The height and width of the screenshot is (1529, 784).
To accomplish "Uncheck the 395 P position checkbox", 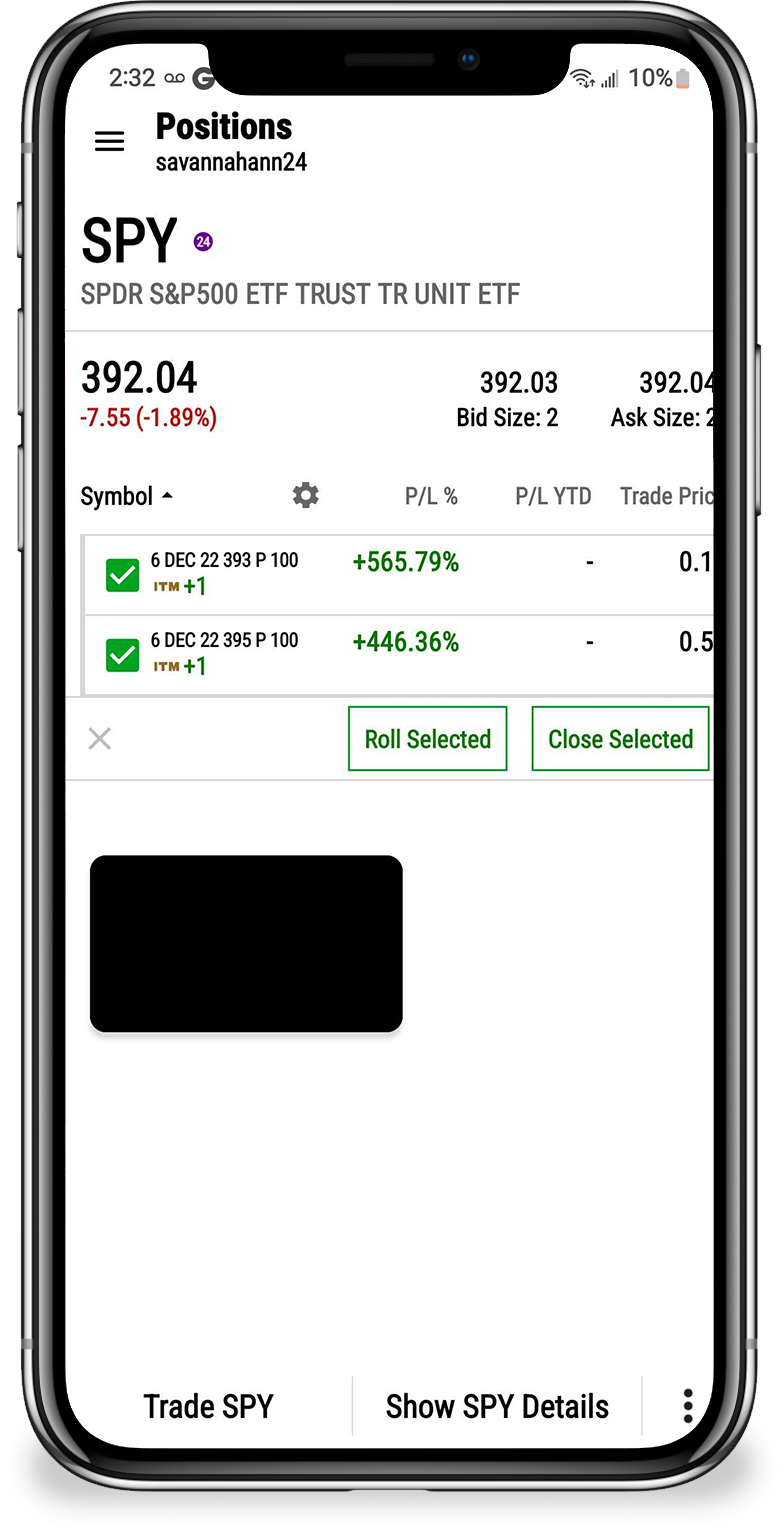I will coord(122,655).
